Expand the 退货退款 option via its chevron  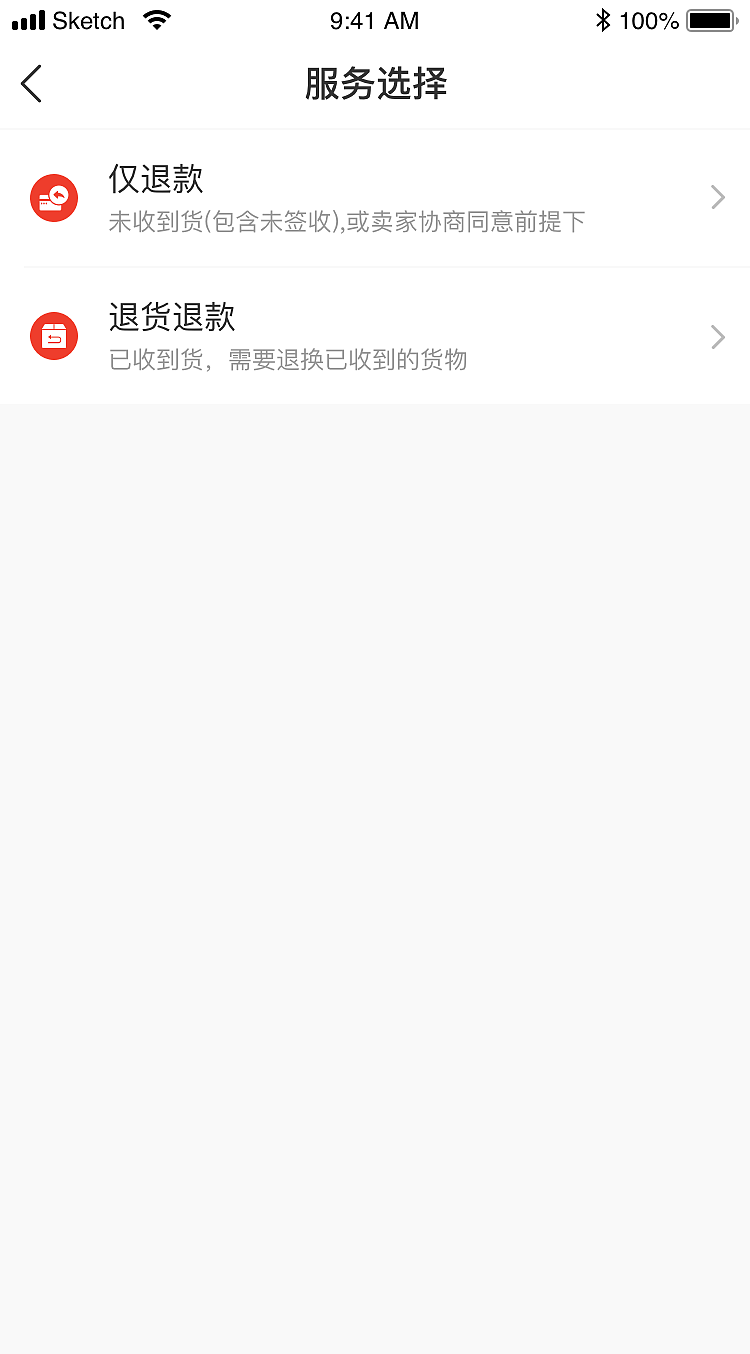[716, 336]
